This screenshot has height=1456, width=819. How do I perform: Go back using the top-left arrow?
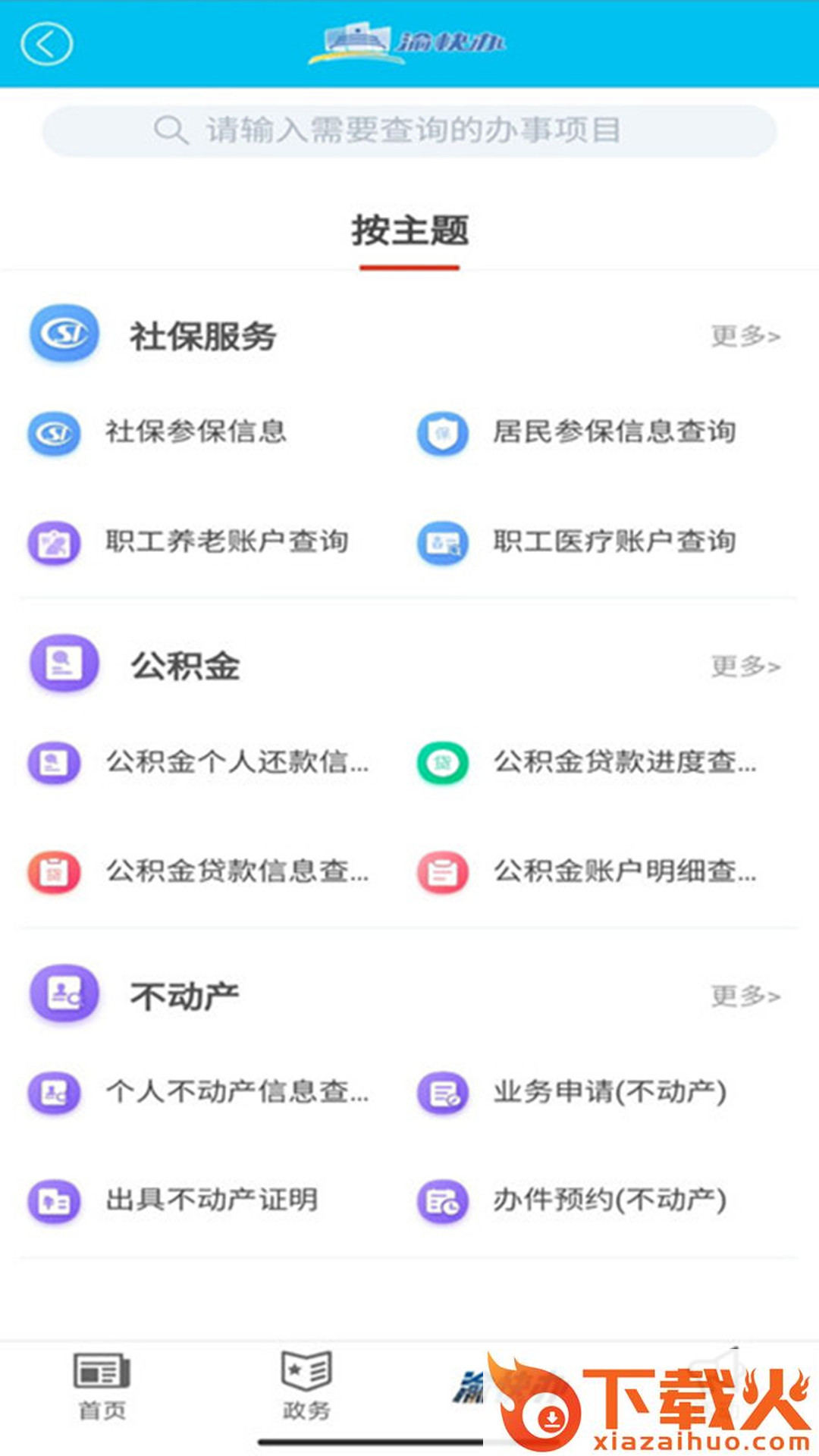(46, 44)
